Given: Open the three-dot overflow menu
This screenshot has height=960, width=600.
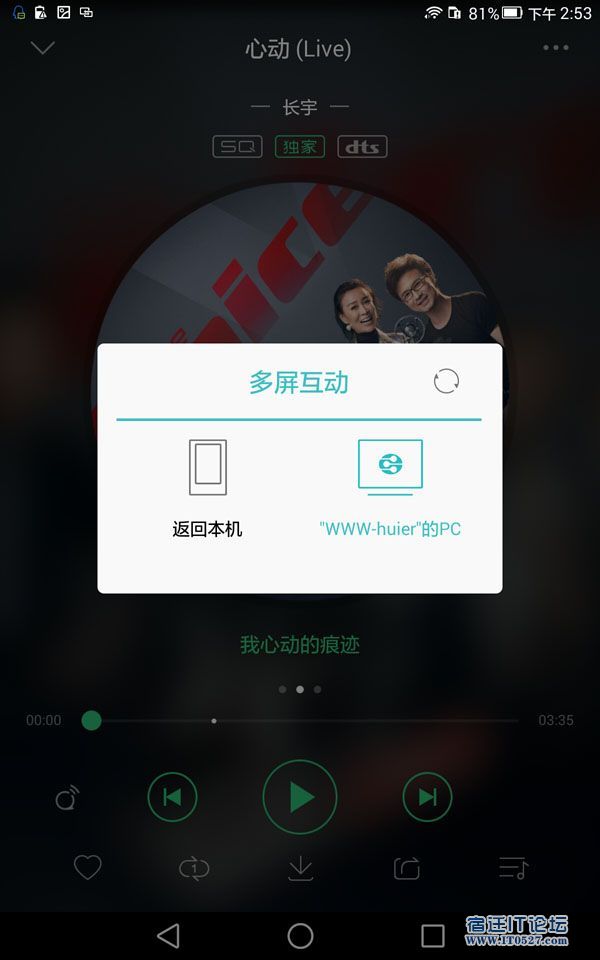Looking at the screenshot, I should [555, 48].
